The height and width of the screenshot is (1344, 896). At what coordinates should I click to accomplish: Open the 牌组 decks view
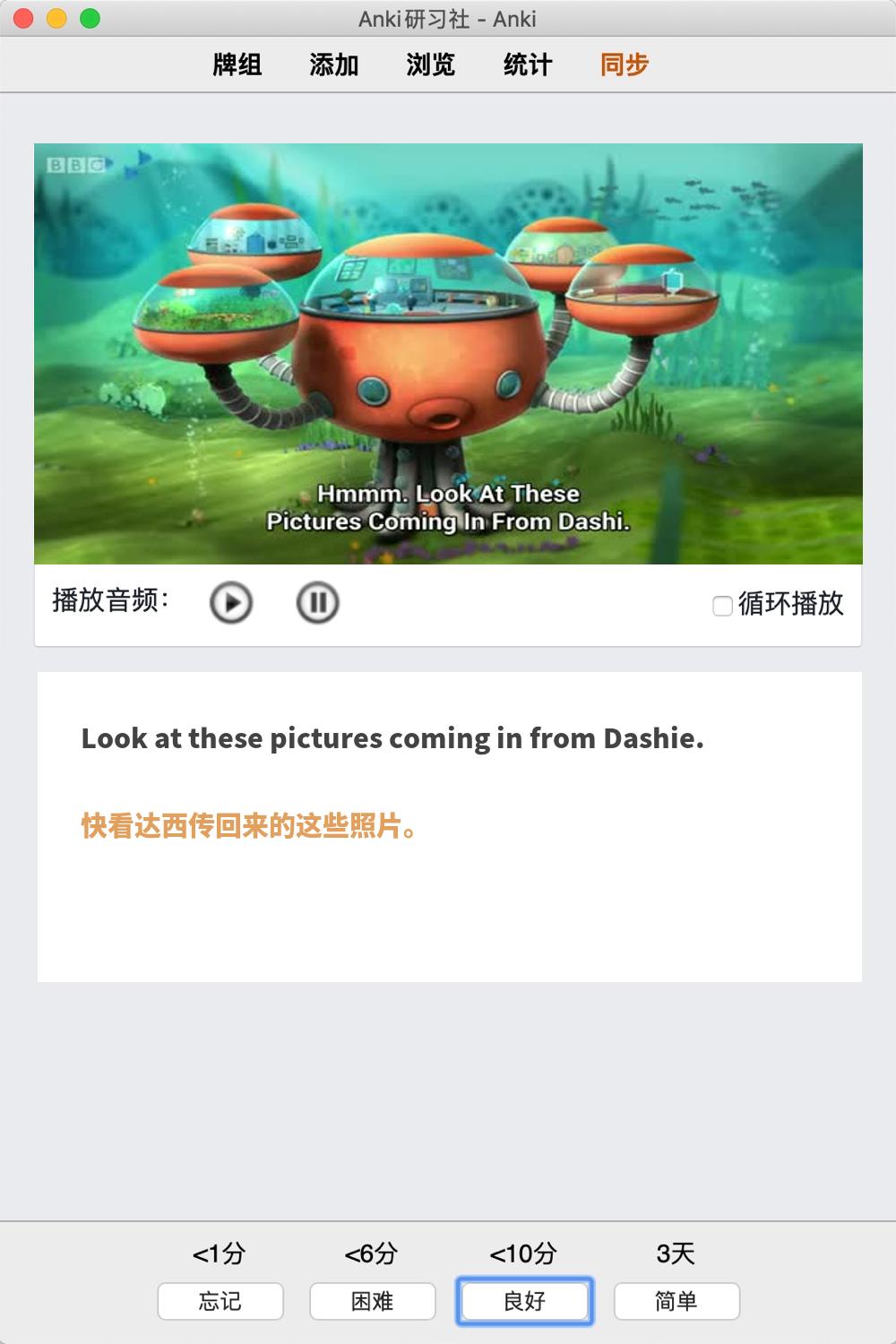click(237, 65)
